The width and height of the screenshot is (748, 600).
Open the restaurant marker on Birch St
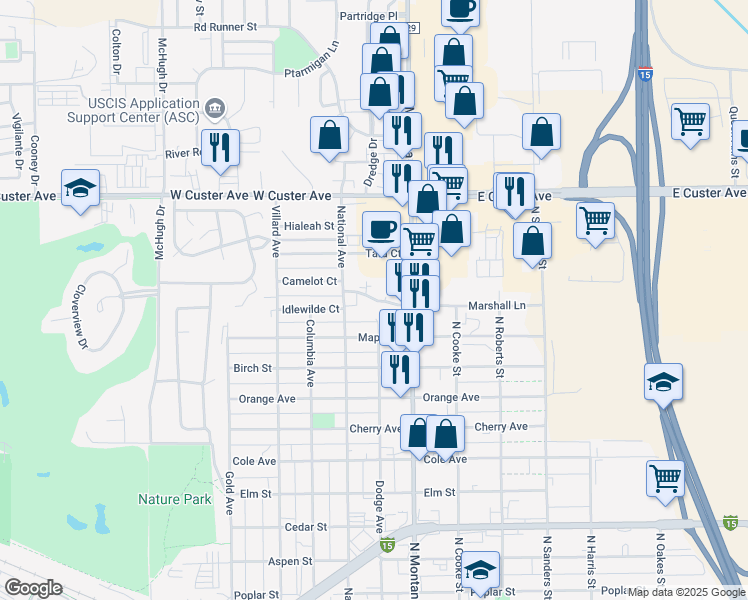pyautogui.click(x=401, y=374)
